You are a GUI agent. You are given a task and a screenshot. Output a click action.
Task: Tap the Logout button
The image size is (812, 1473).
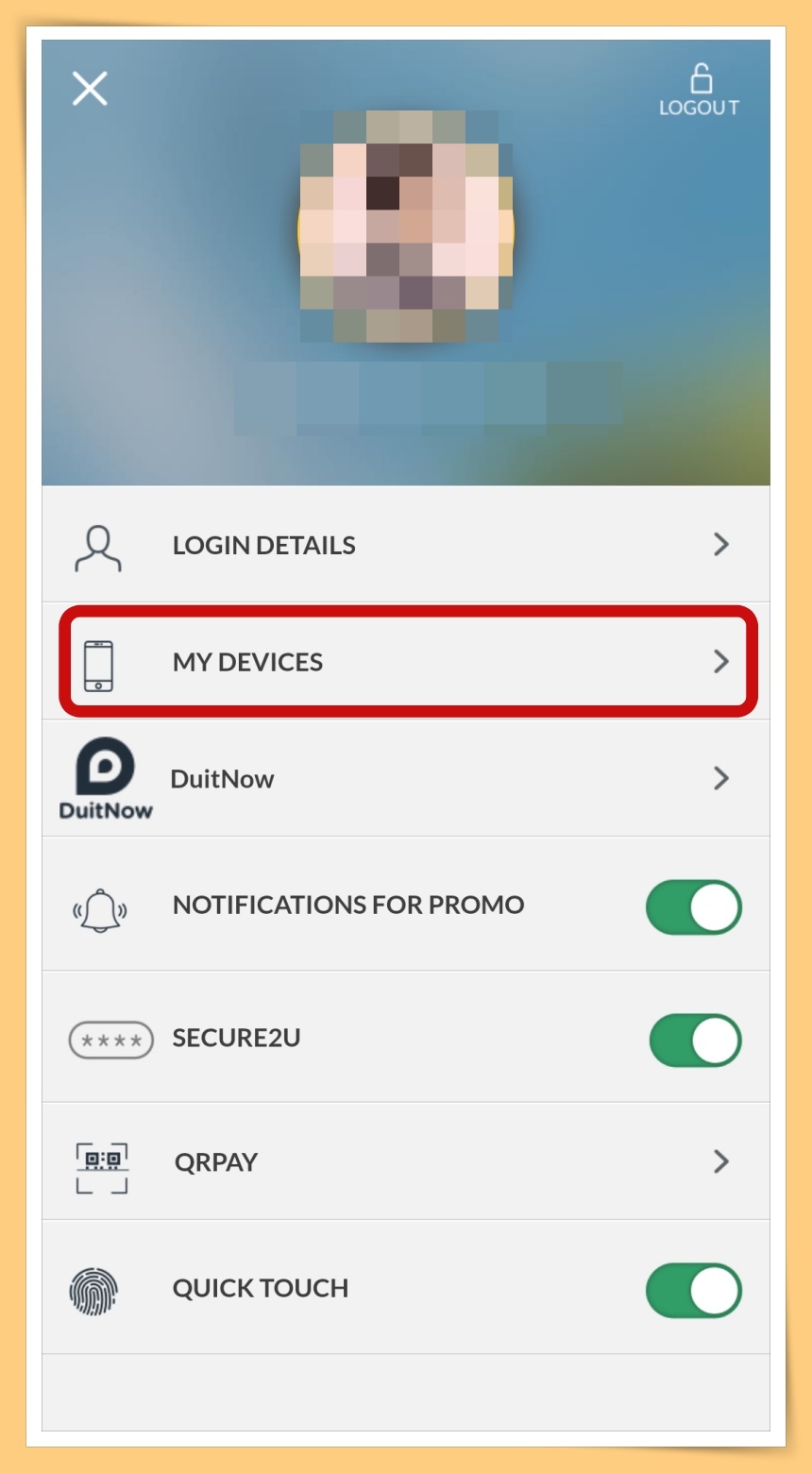(699, 92)
